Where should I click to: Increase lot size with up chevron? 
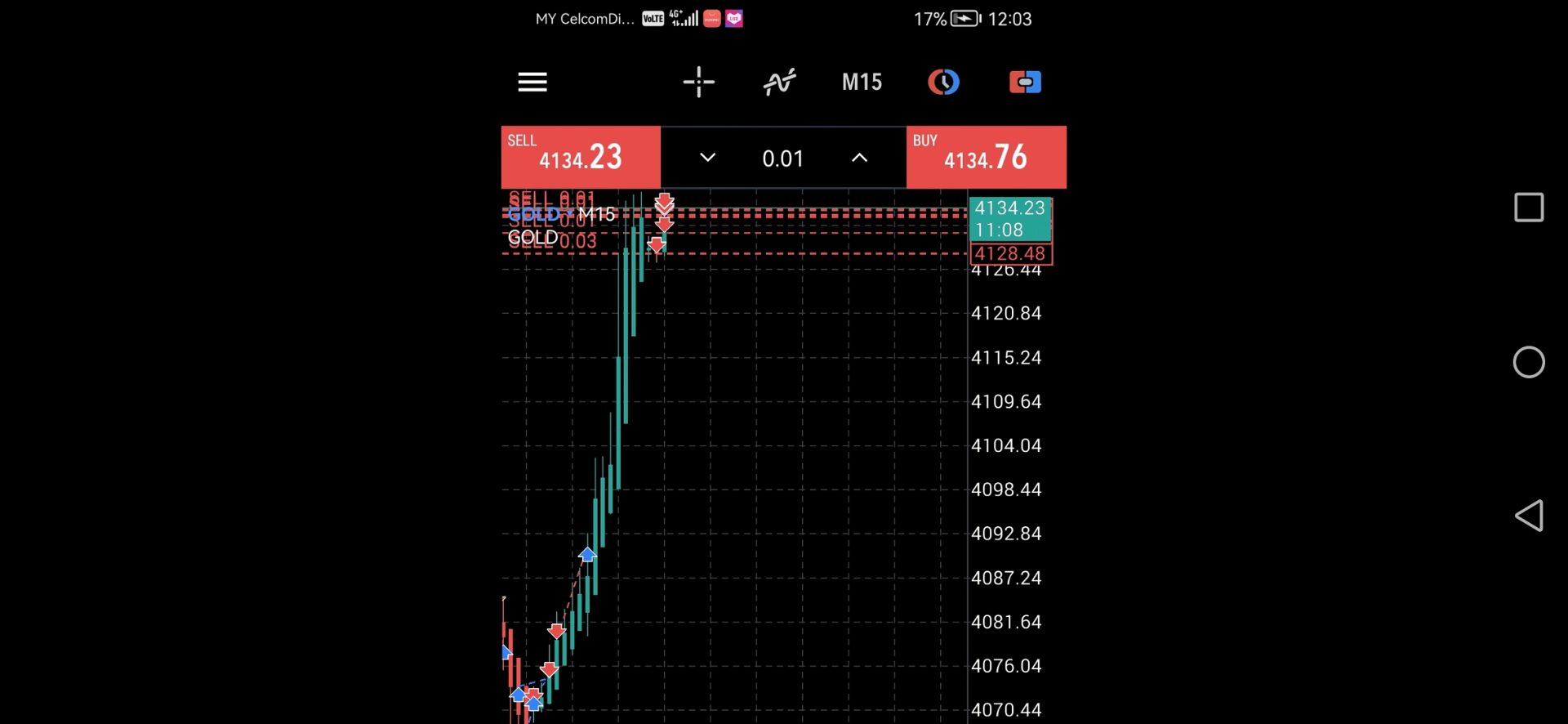point(859,157)
